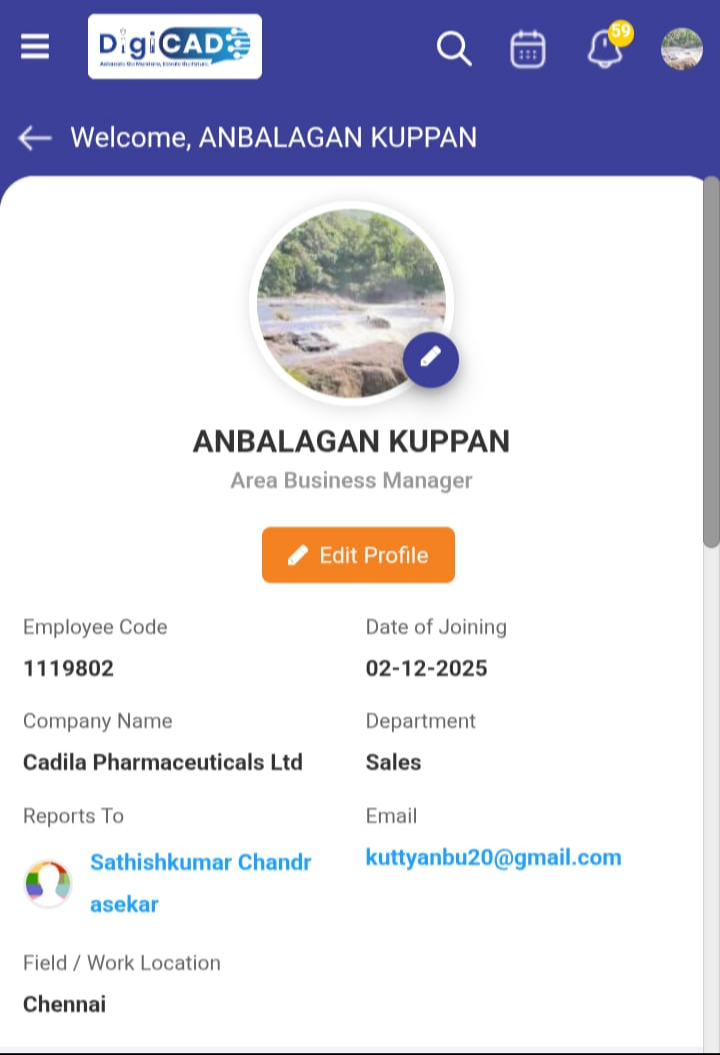
Task: Open the hamburger drawer menu
Action: coord(35,47)
